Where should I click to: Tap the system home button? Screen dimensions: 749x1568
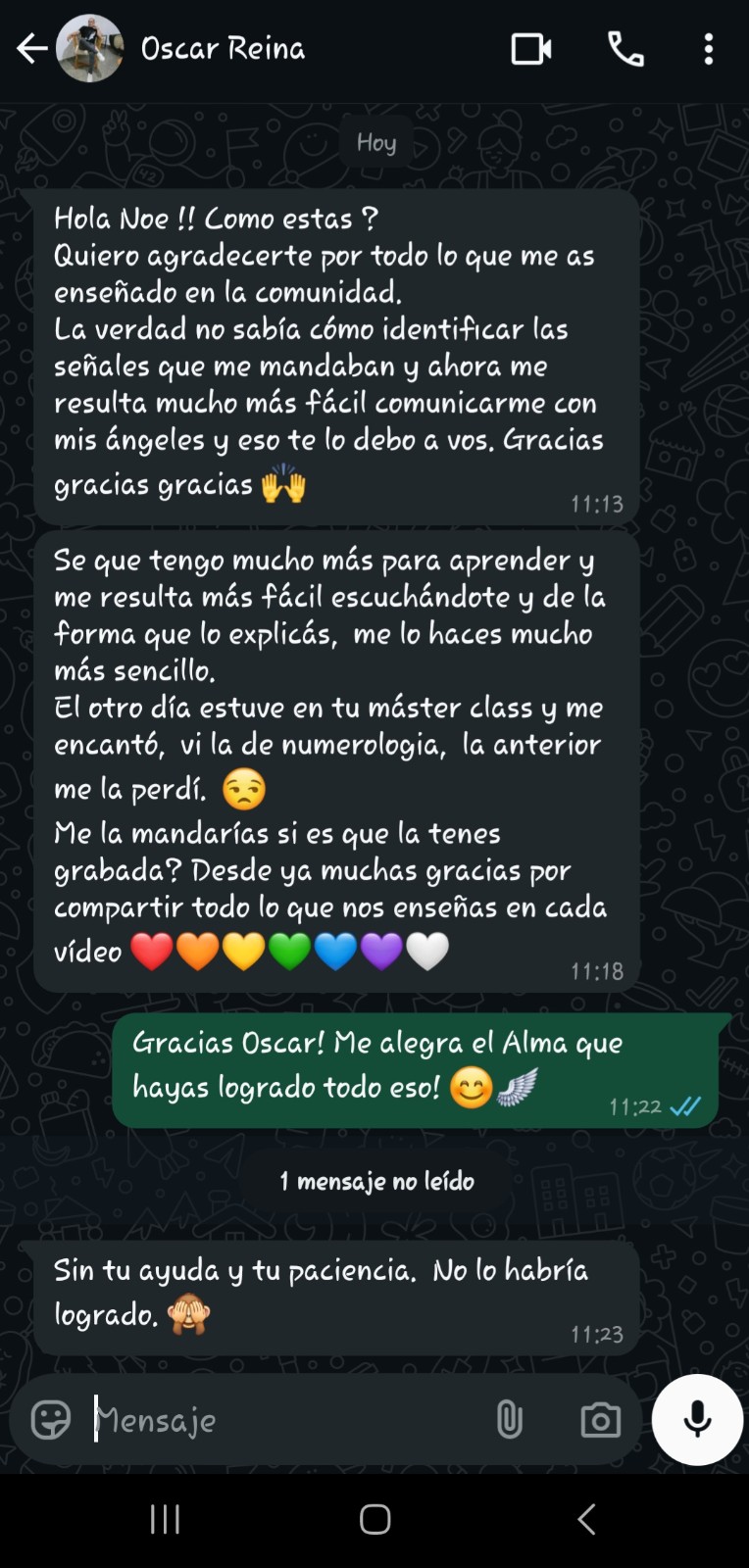tap(374, 1520)
